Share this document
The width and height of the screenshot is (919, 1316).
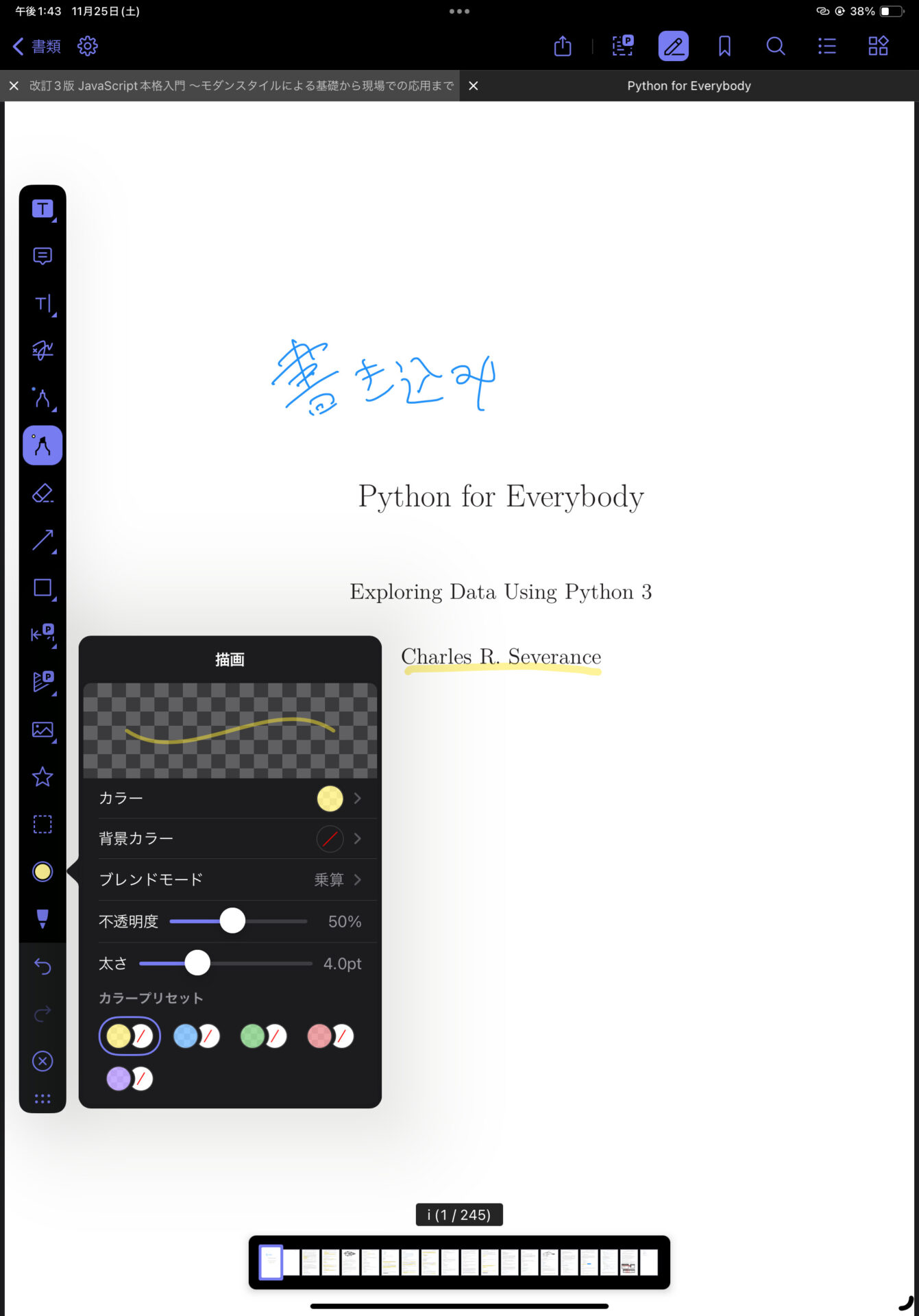pyautogui.click(x=562, y=46)
